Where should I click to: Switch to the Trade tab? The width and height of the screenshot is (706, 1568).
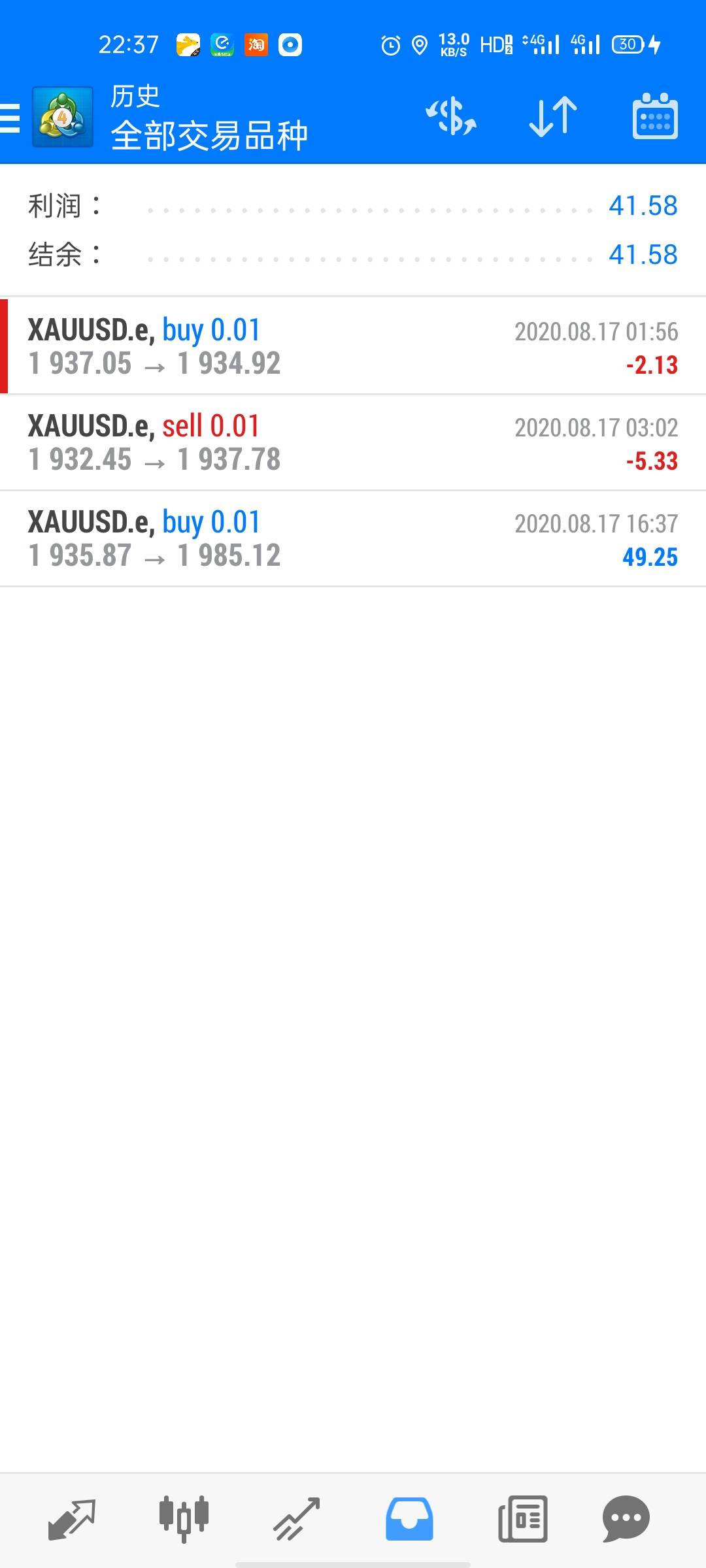click(296, 1518)
